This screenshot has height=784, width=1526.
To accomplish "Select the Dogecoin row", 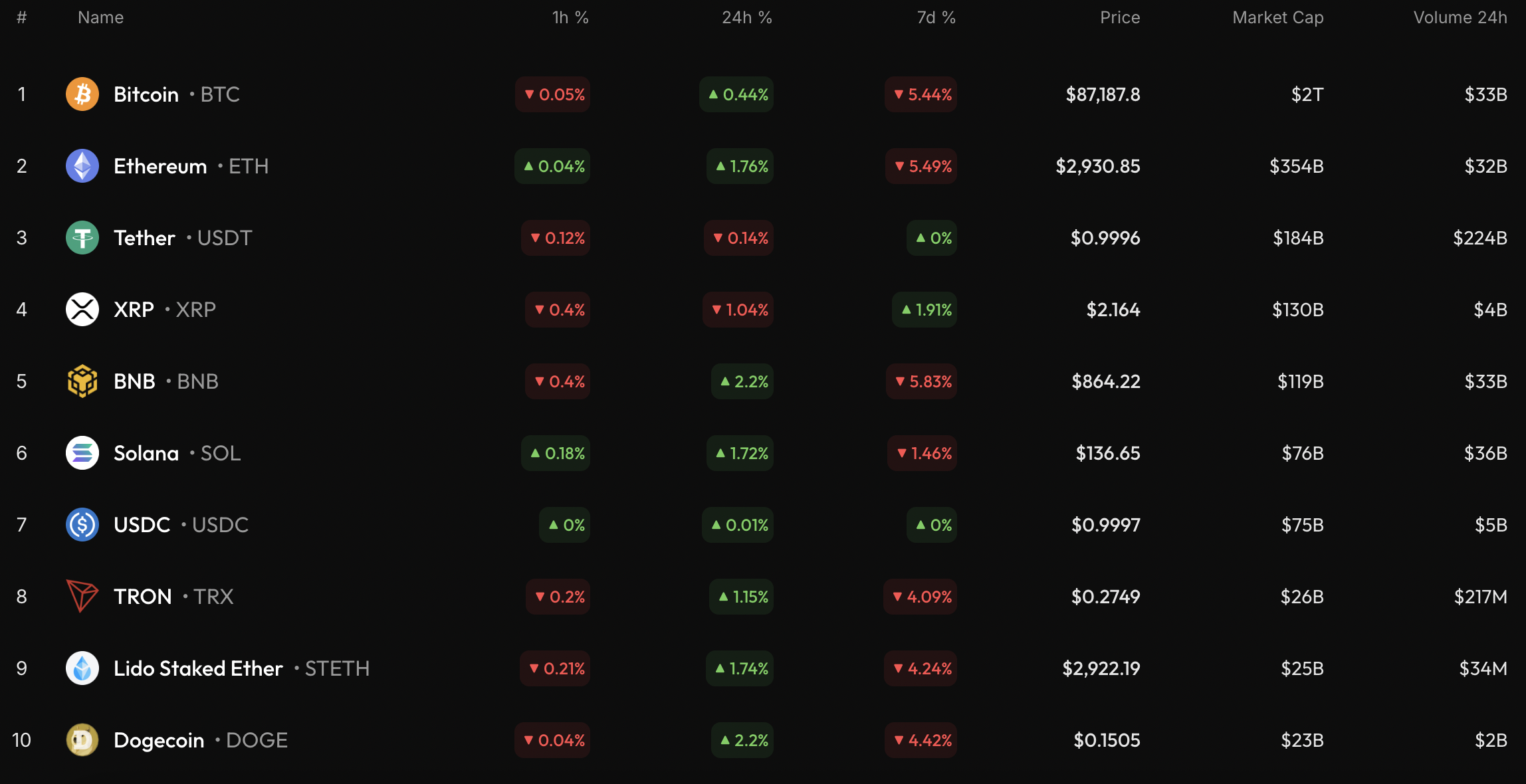I will click(159, 740).
